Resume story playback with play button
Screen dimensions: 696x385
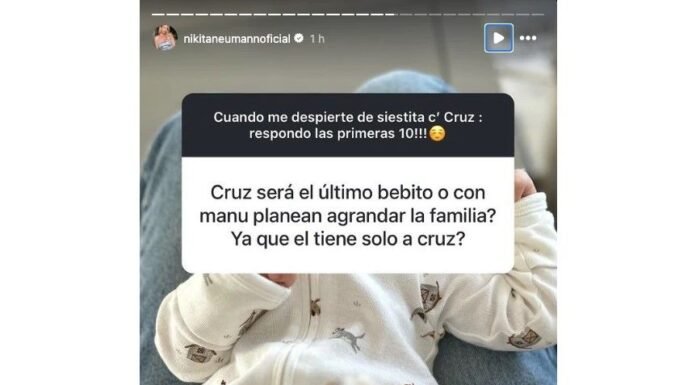tap(498, 38)
